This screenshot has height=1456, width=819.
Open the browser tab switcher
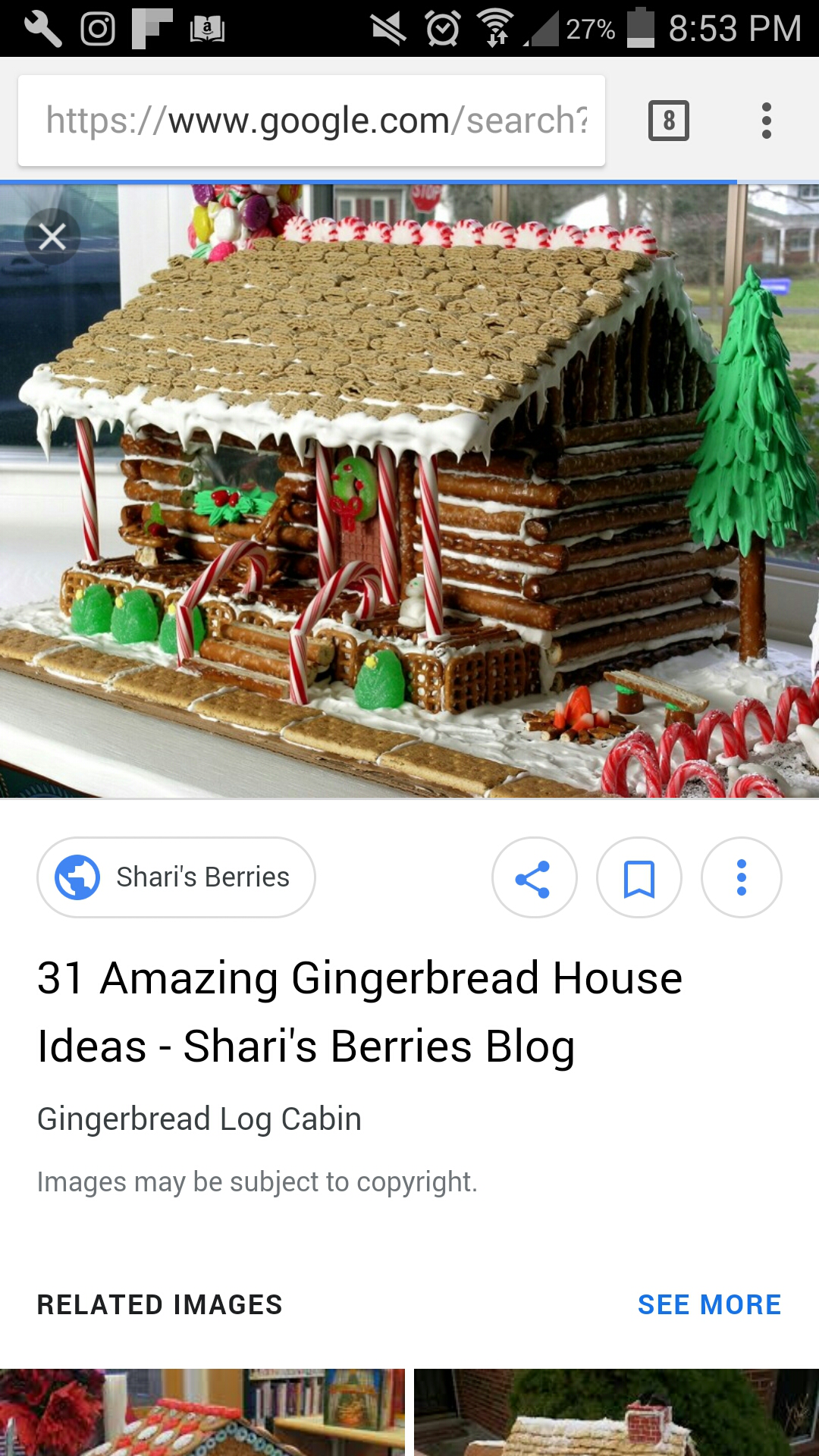668,121
